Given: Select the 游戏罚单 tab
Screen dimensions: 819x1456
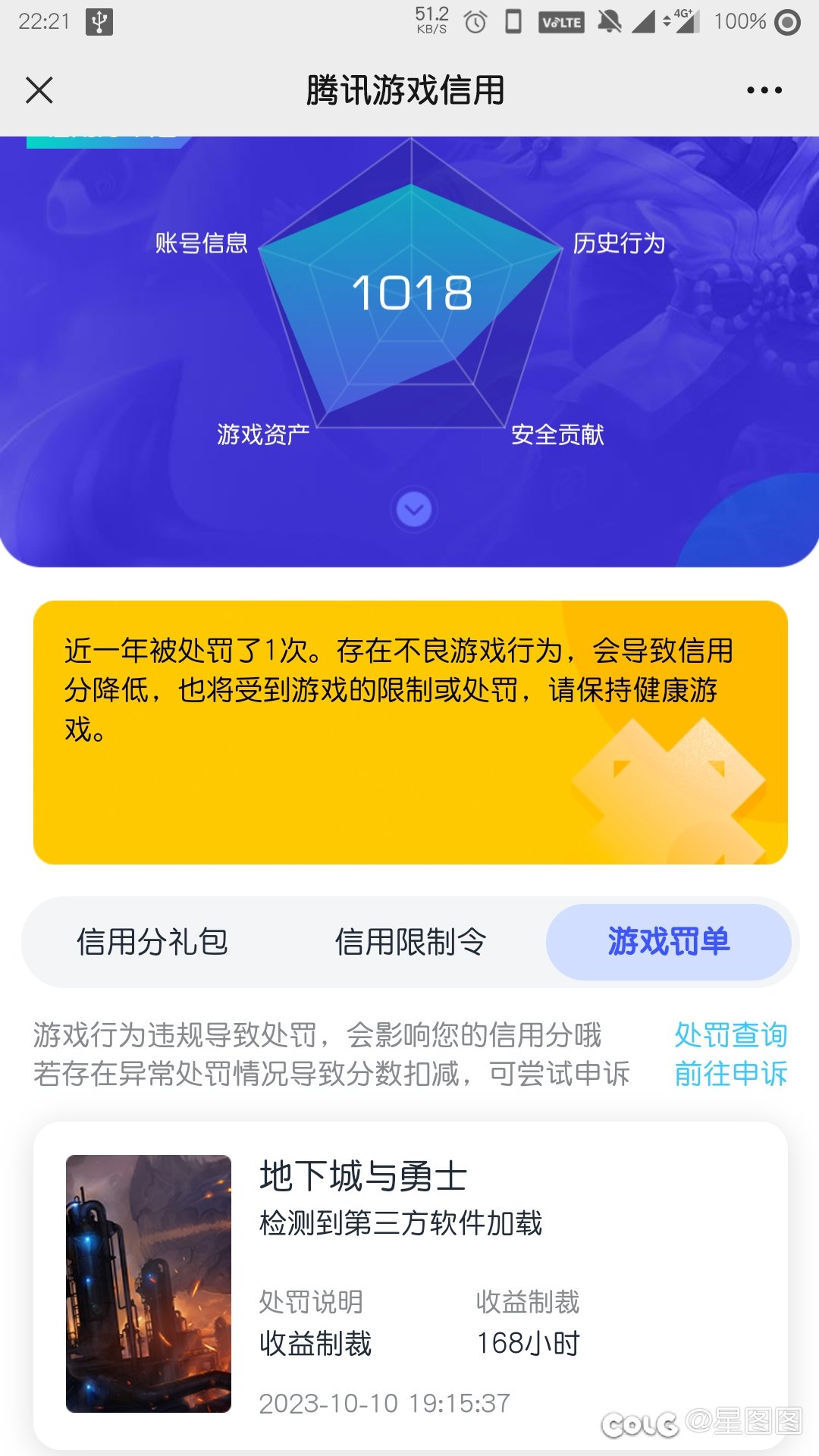Looking at the screenshot, I should 669,942.
